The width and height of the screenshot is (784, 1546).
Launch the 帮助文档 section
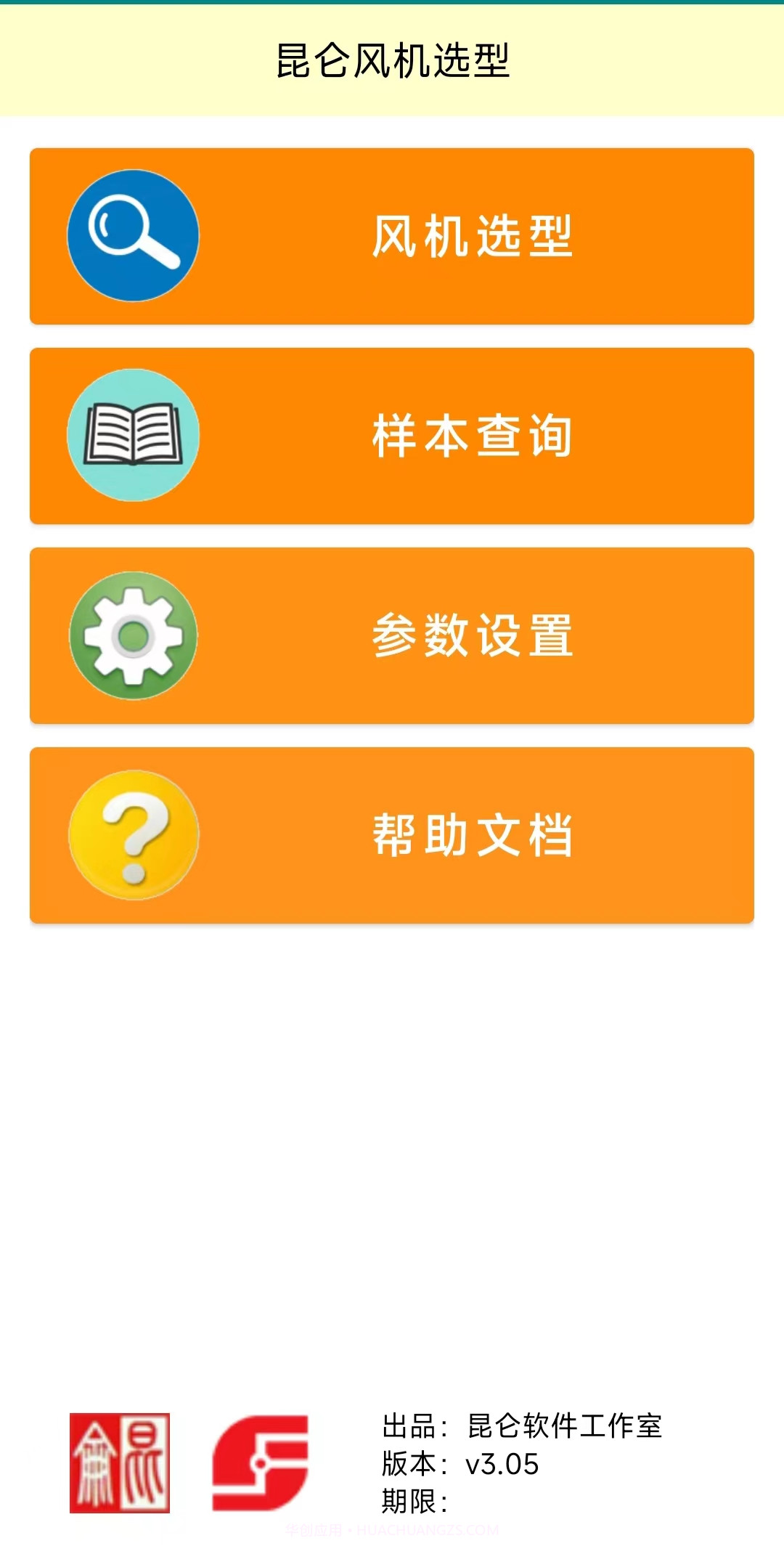click(x=473, y=834)
